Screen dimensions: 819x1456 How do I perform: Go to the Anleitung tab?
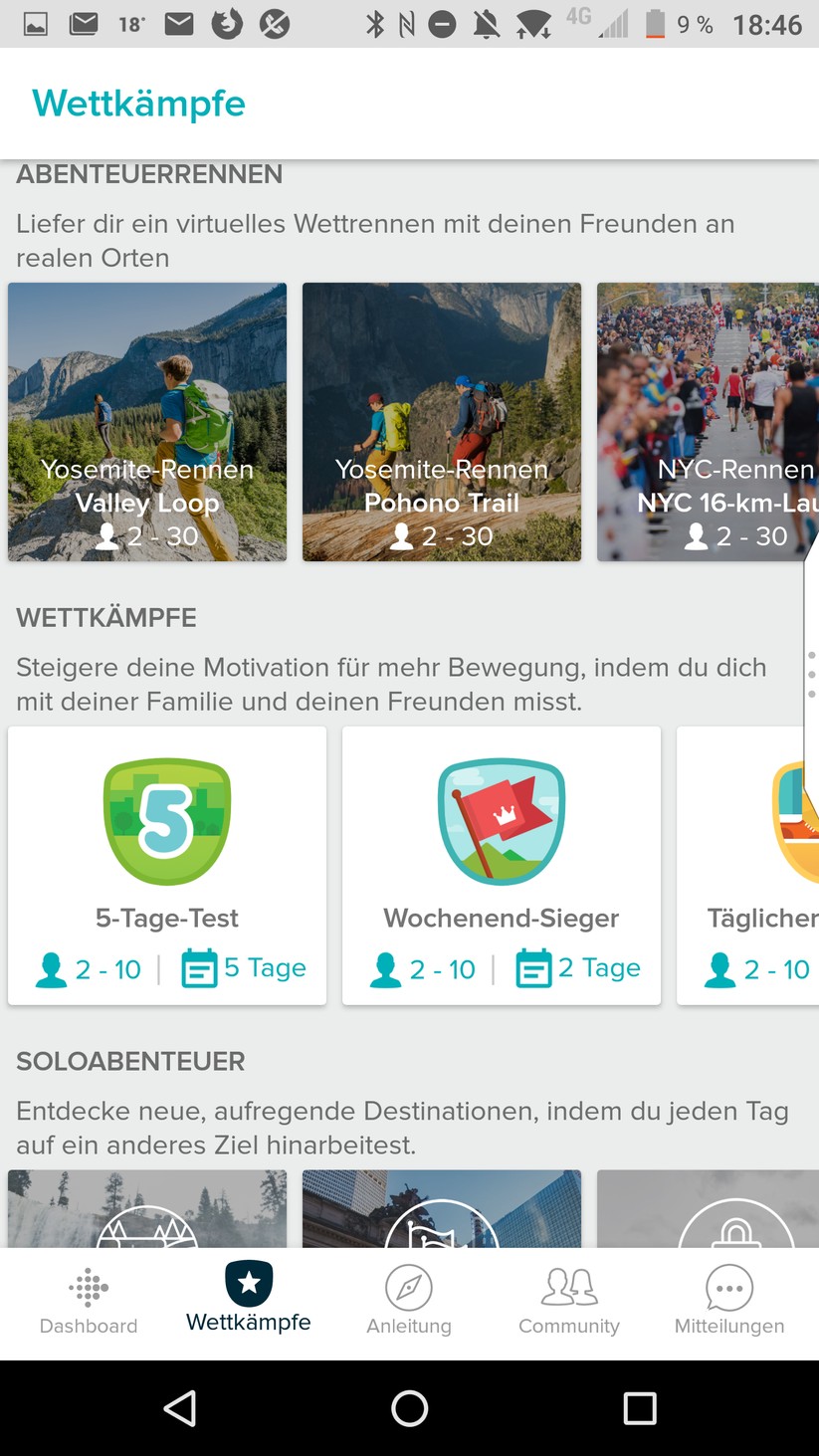409,1301
